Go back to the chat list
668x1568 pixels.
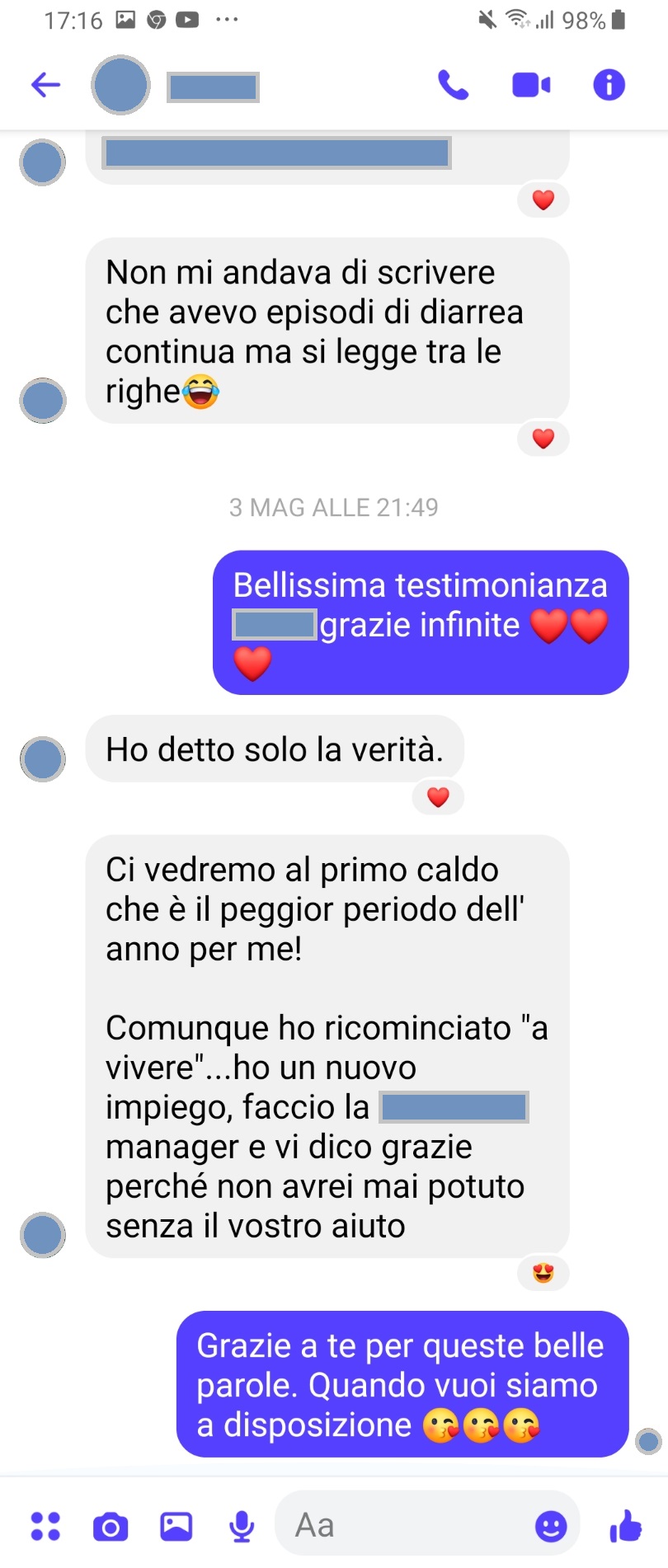[46, 85]
